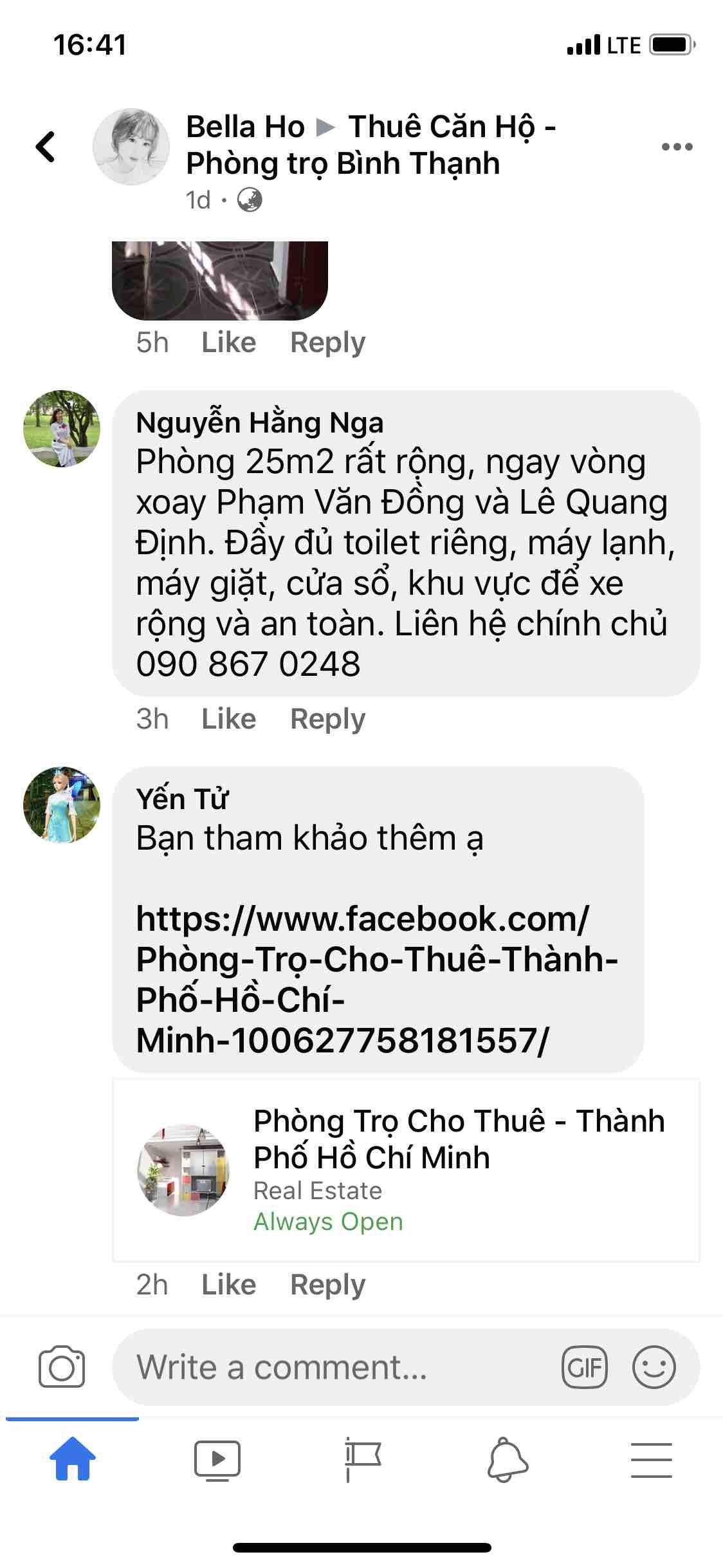Viewport: 723px width, 1568px height.
Task: Like Nguyễn Hằng Nga's comment
Action: click(x=228, y=718)
